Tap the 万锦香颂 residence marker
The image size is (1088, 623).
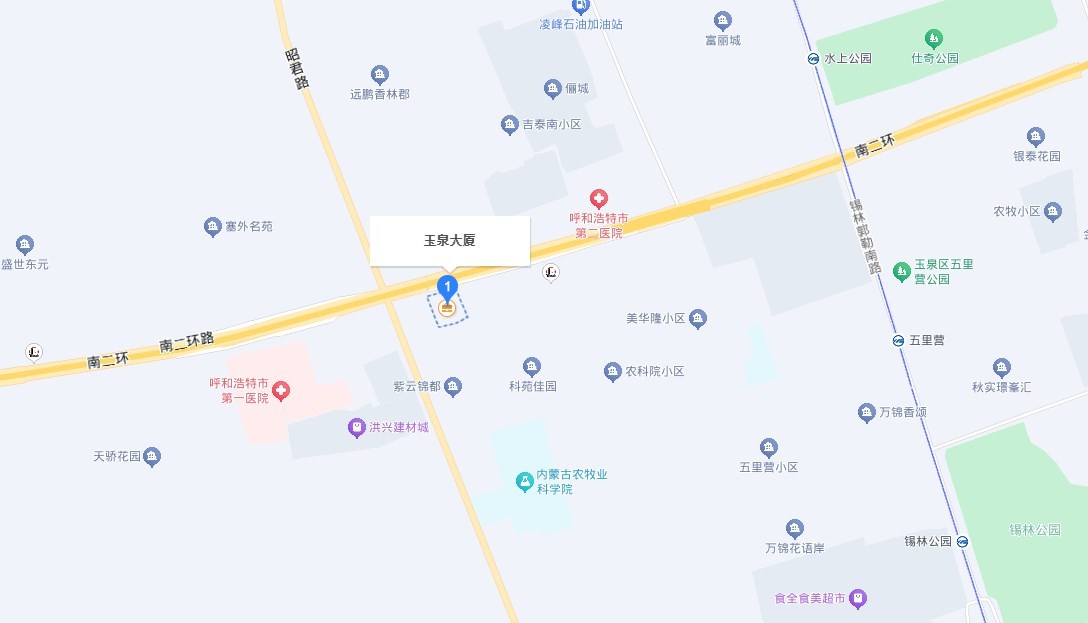[867, 413]
